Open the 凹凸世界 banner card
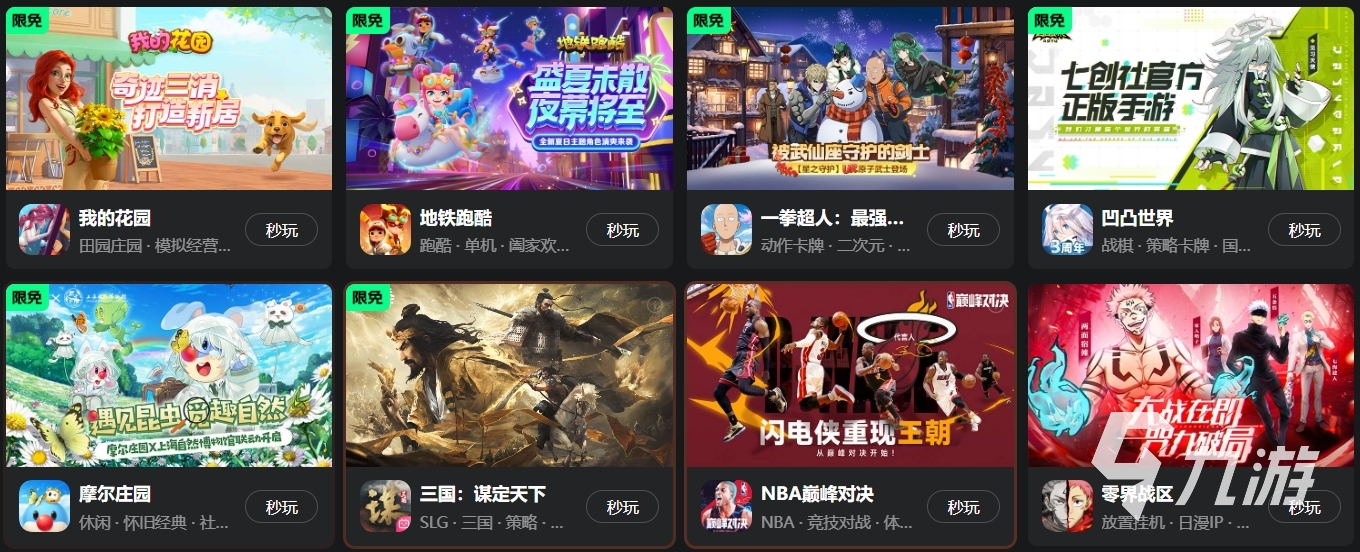Screen dimensions: 1360x552 [1191, 98]
